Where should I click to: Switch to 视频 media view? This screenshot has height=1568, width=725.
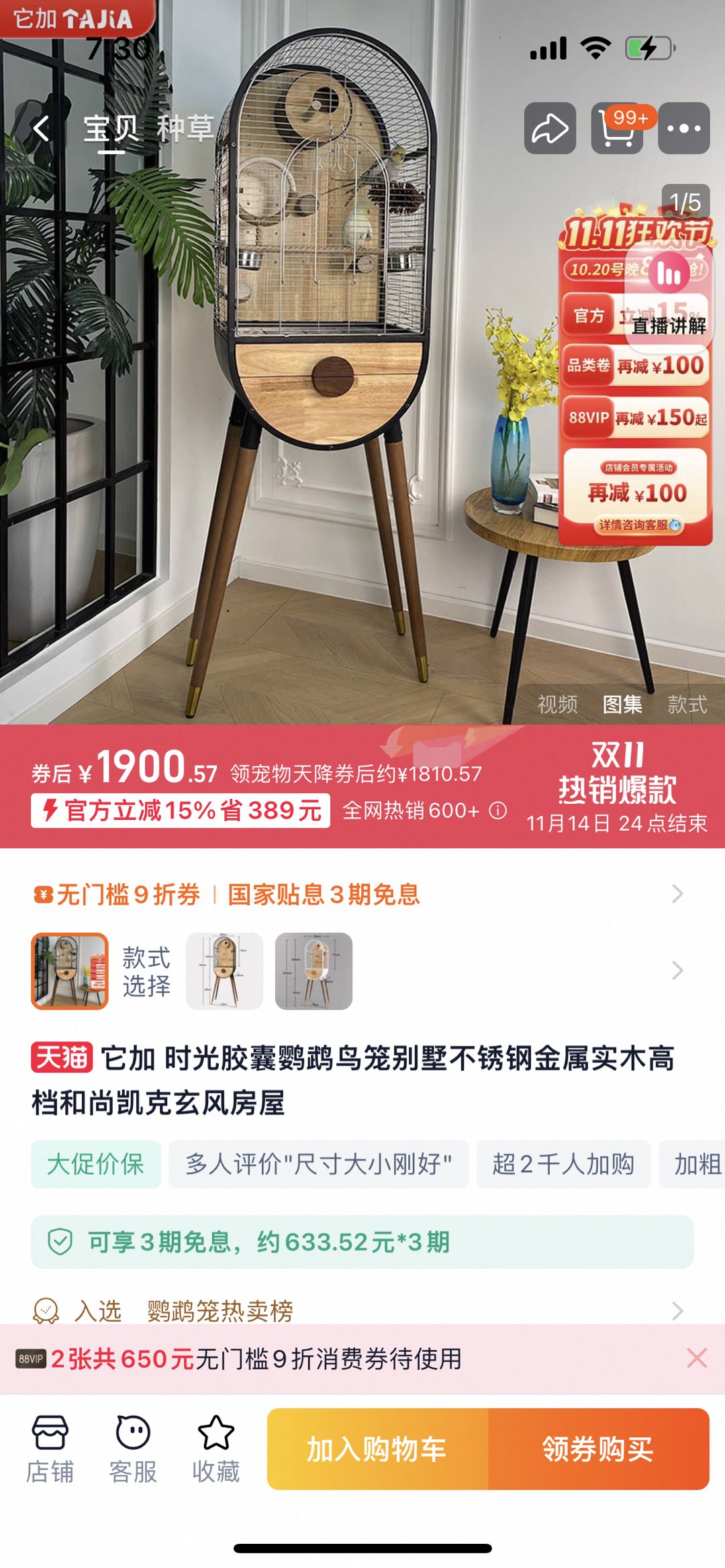pos(557,704)
